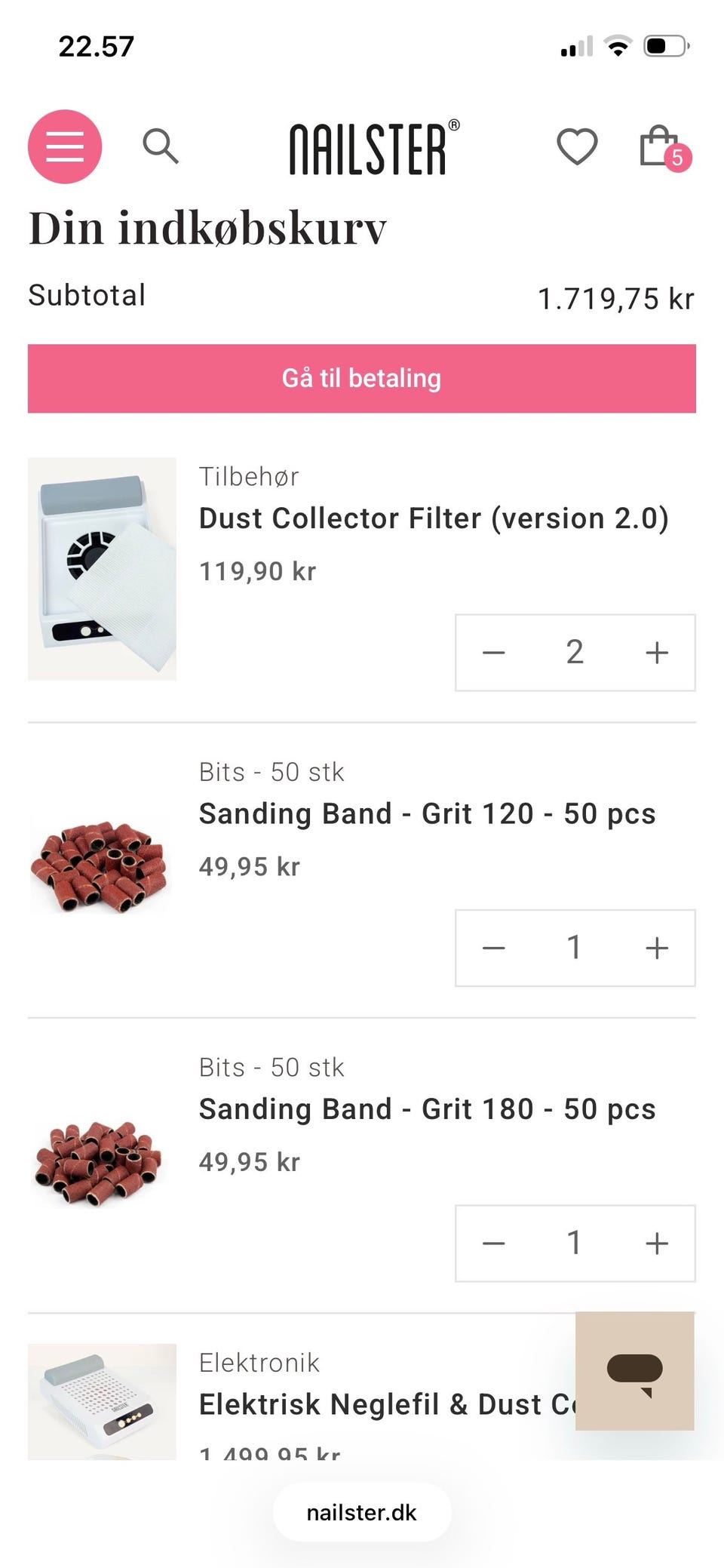Tap Gå til betaling checkout button

362,379
